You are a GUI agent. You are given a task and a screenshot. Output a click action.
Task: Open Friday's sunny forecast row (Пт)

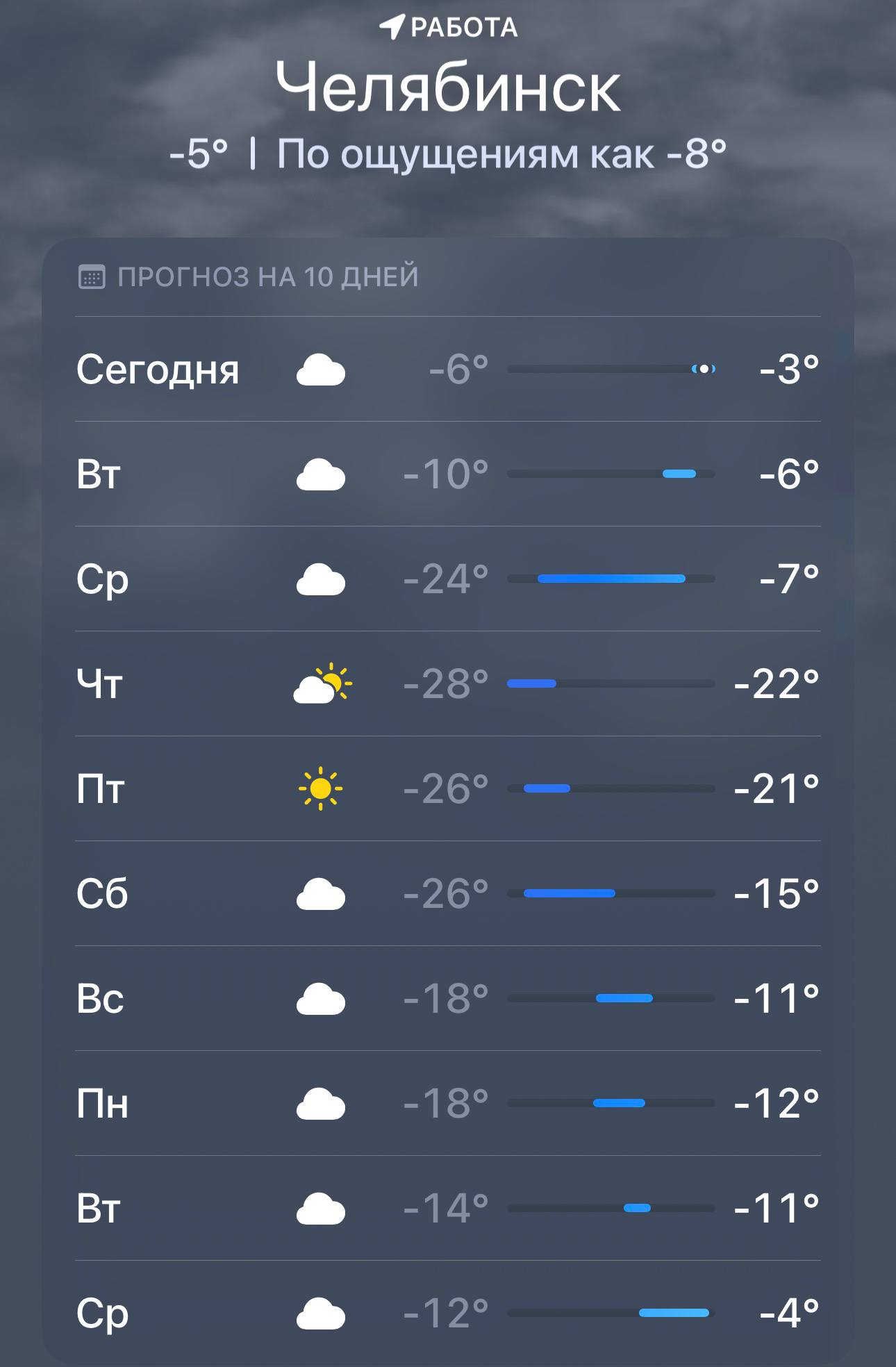click(x=447, y=788)
